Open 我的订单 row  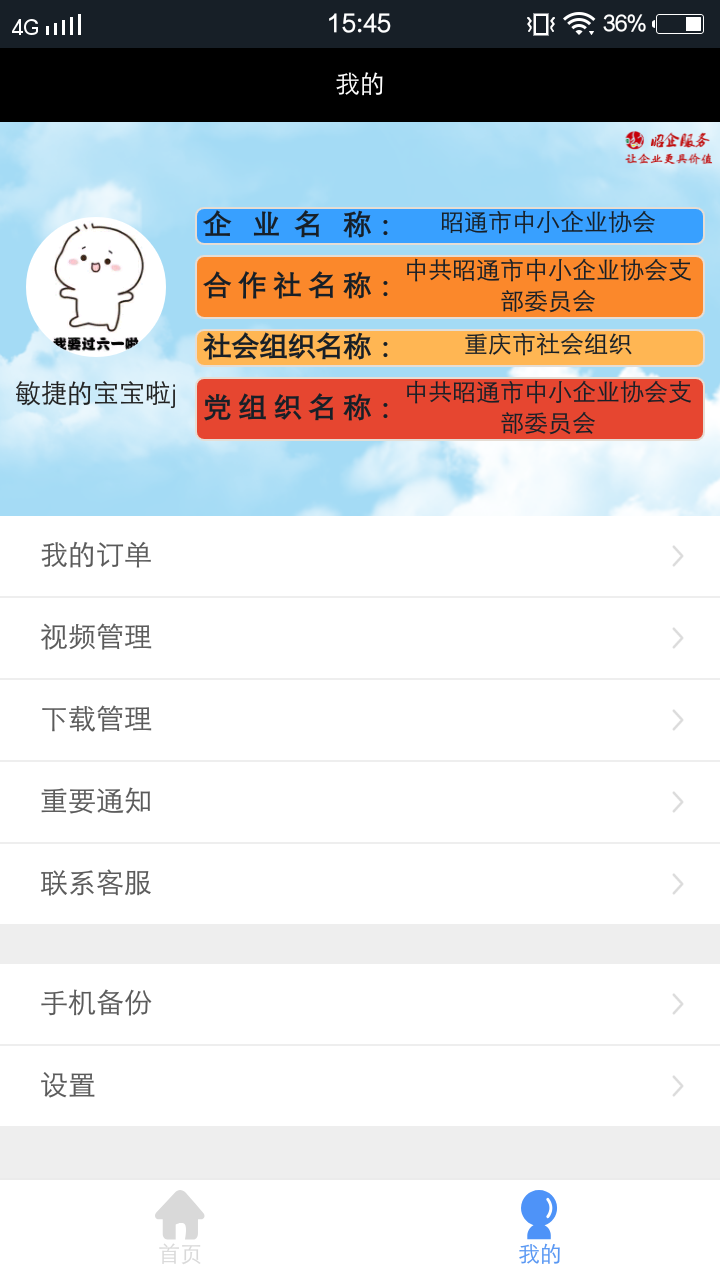(x=360, y=556)
